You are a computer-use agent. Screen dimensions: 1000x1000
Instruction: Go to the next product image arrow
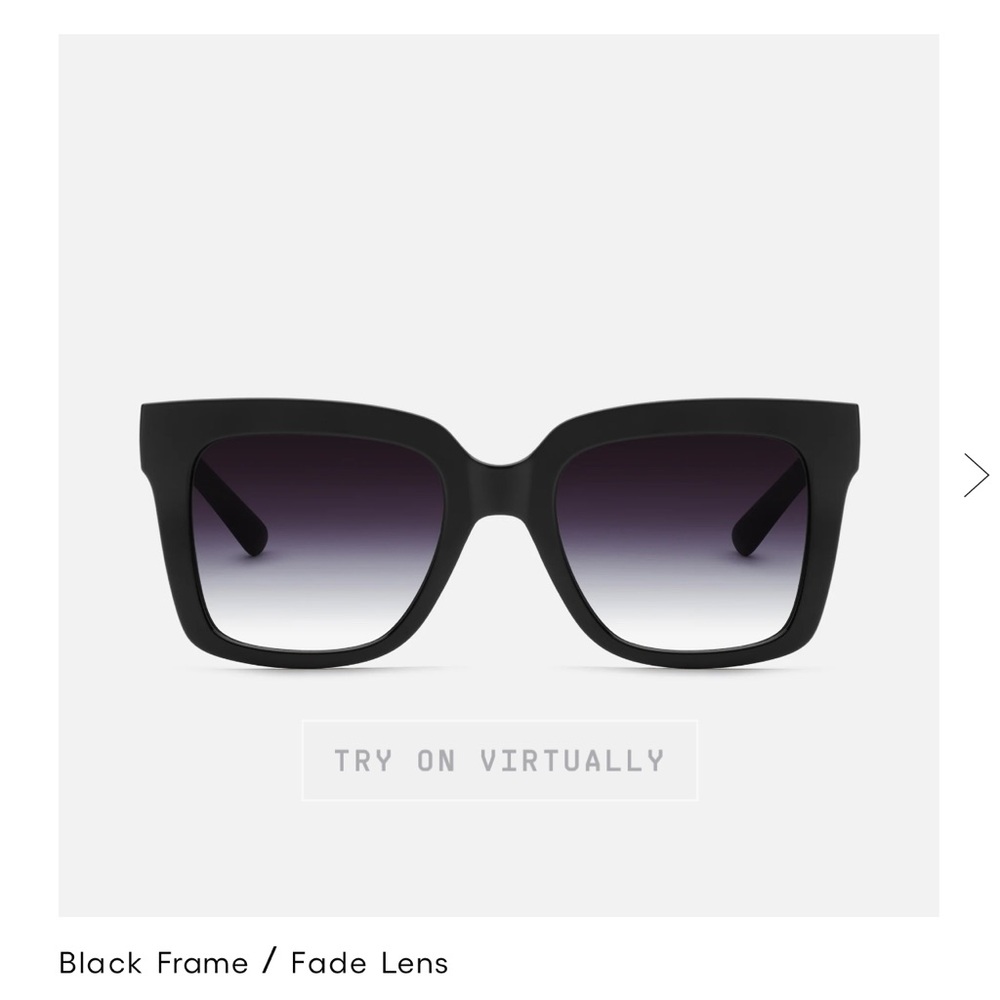coord(975,475)
